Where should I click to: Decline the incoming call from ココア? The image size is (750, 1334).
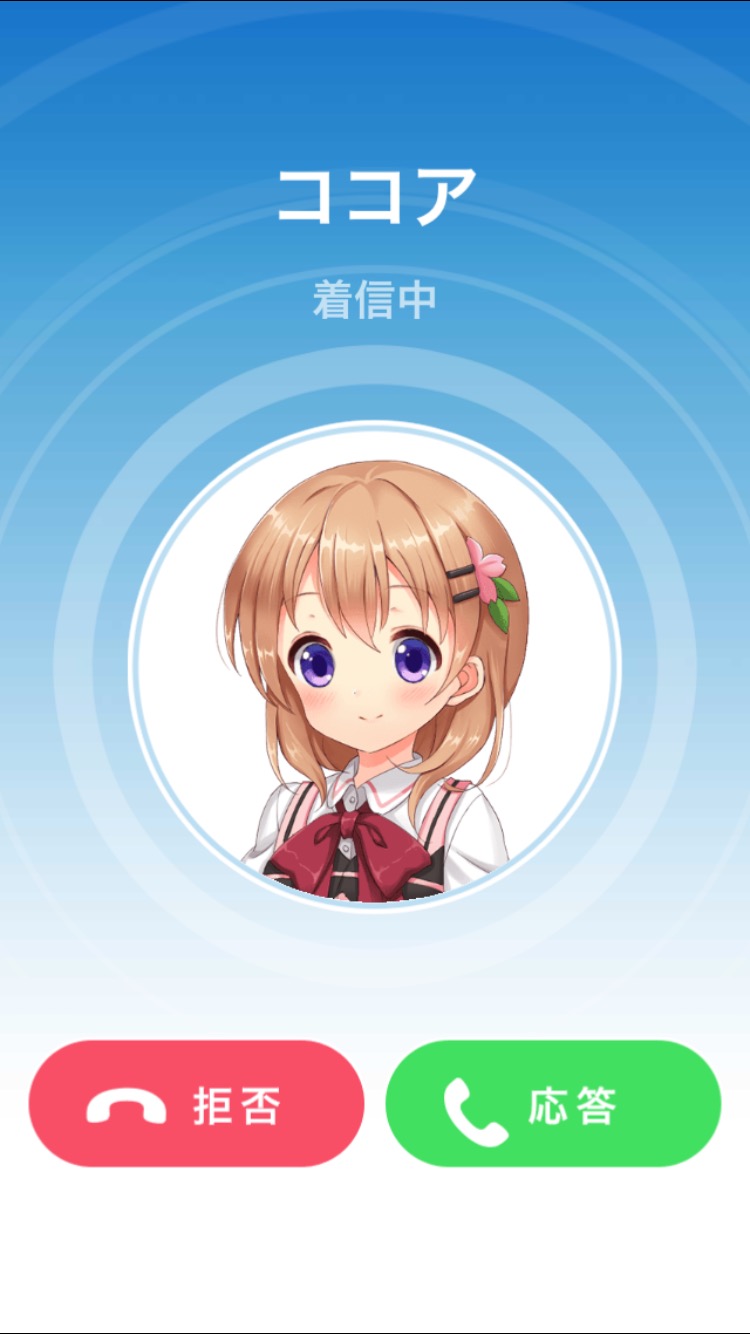pyautogui.click(x=196, y=1104)
